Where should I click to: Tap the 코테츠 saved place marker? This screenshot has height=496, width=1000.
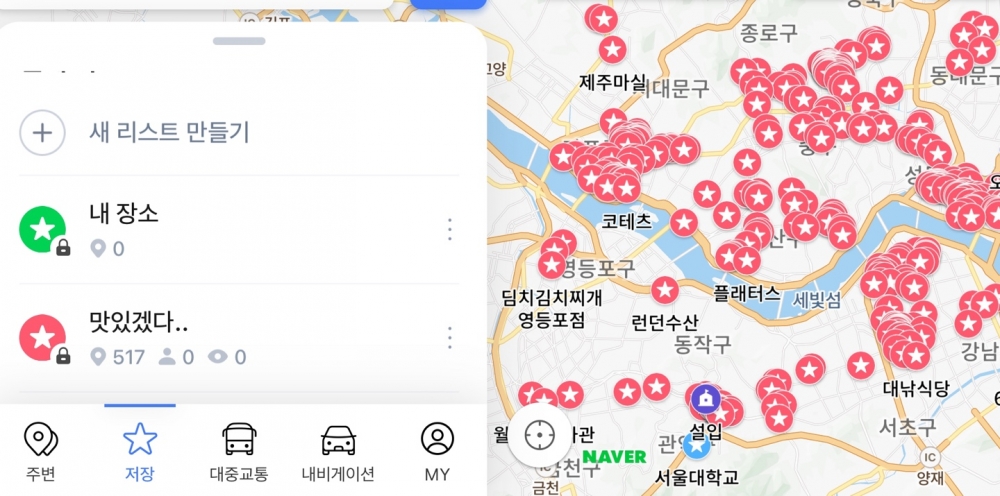(x=627, y=188)
